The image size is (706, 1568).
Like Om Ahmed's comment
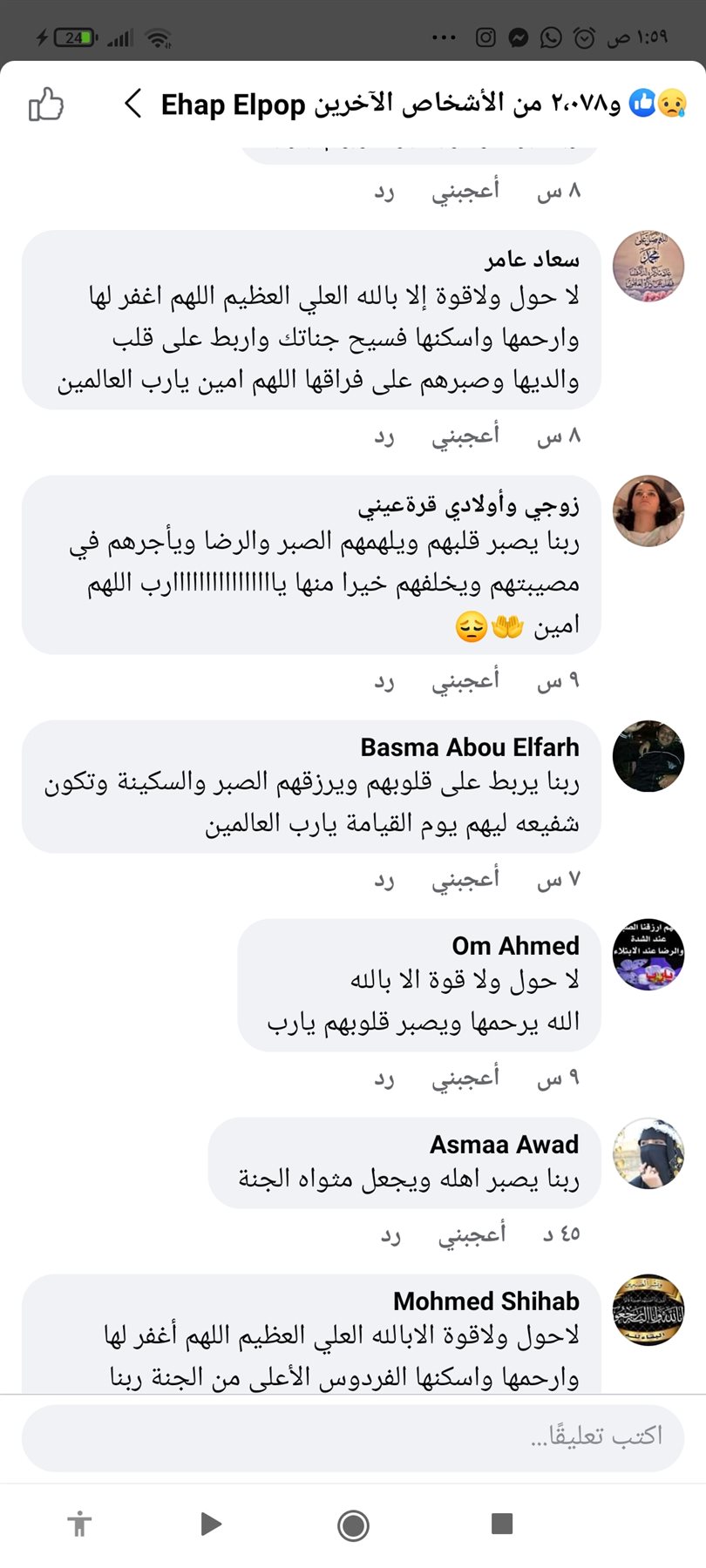coord(465,1078)
